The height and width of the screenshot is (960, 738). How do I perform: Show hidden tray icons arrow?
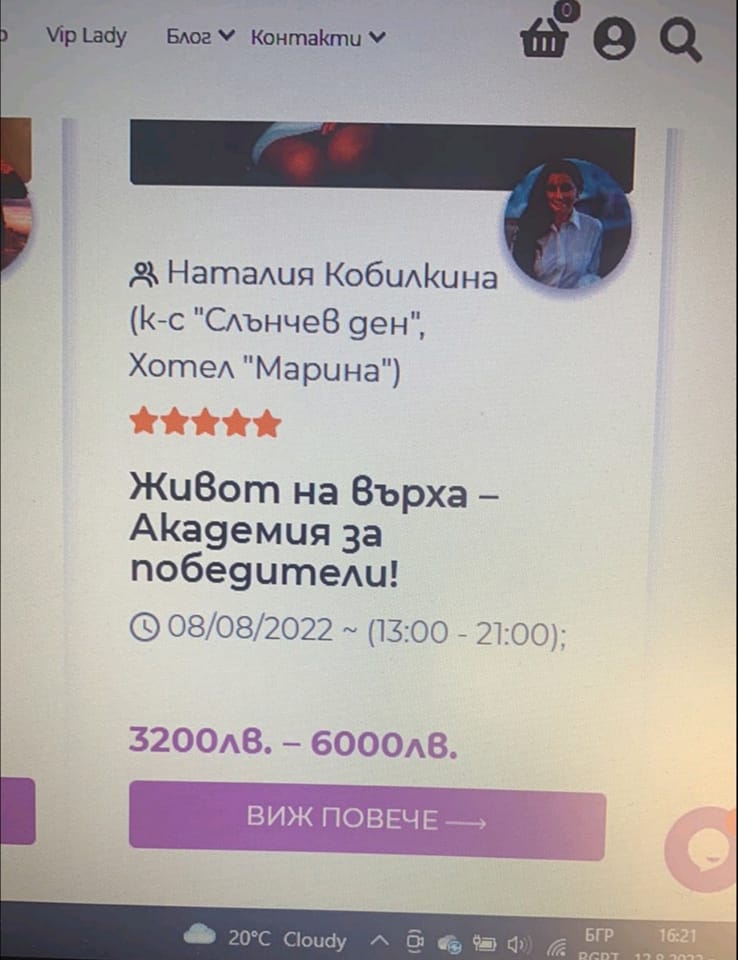(x=380, y=939)
